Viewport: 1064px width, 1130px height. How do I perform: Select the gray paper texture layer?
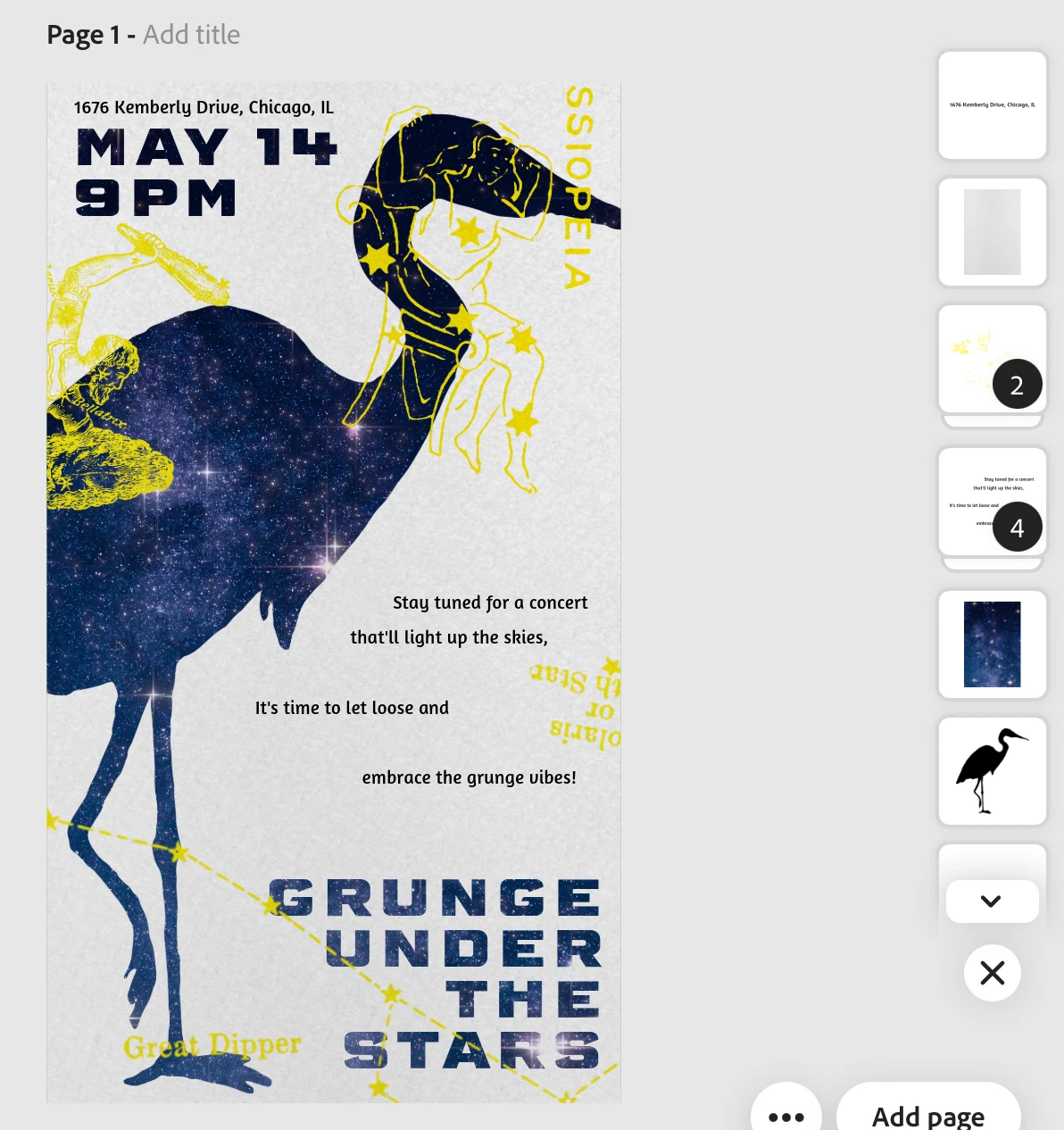[x=992, y=232]
